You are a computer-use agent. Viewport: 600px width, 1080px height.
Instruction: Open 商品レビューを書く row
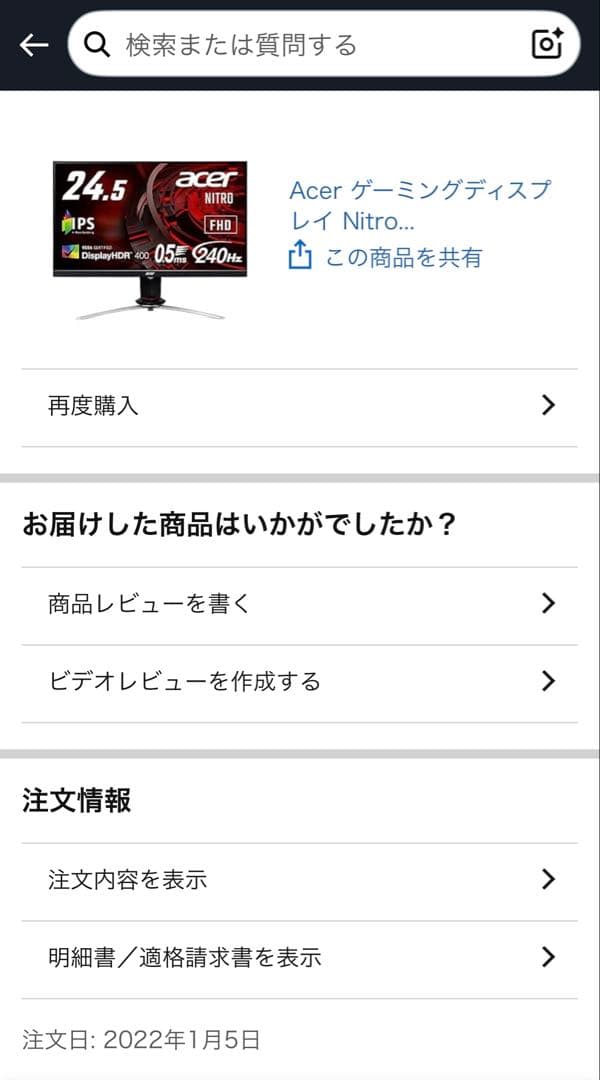pos(300,603)
